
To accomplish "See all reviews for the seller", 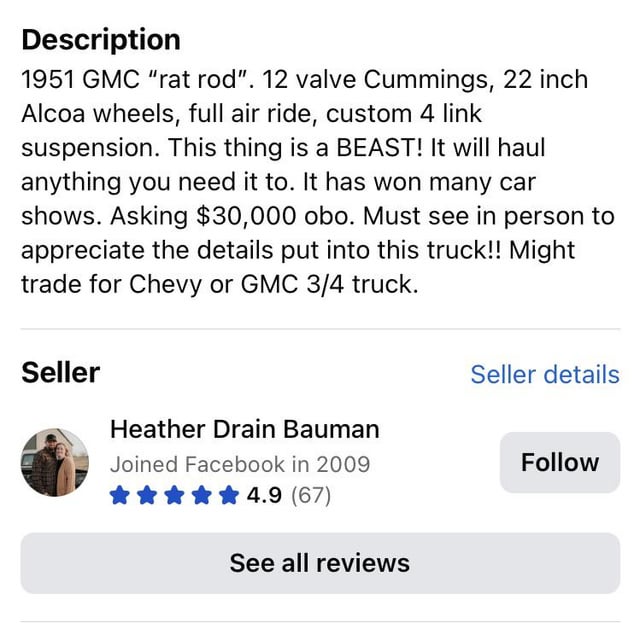I will (320, 563).
